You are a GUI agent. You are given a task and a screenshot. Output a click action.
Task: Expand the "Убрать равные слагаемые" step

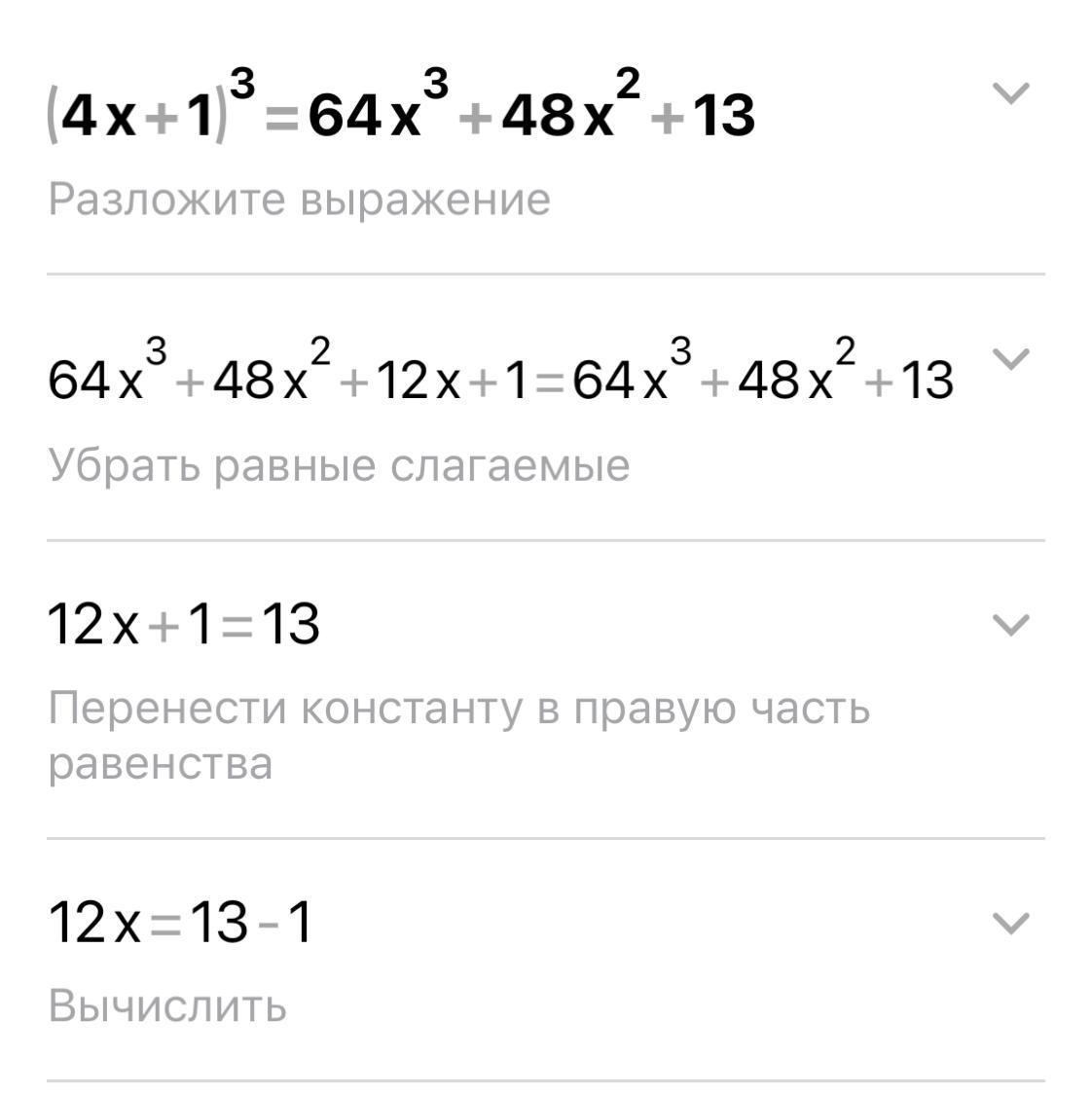click(1010, 358)
